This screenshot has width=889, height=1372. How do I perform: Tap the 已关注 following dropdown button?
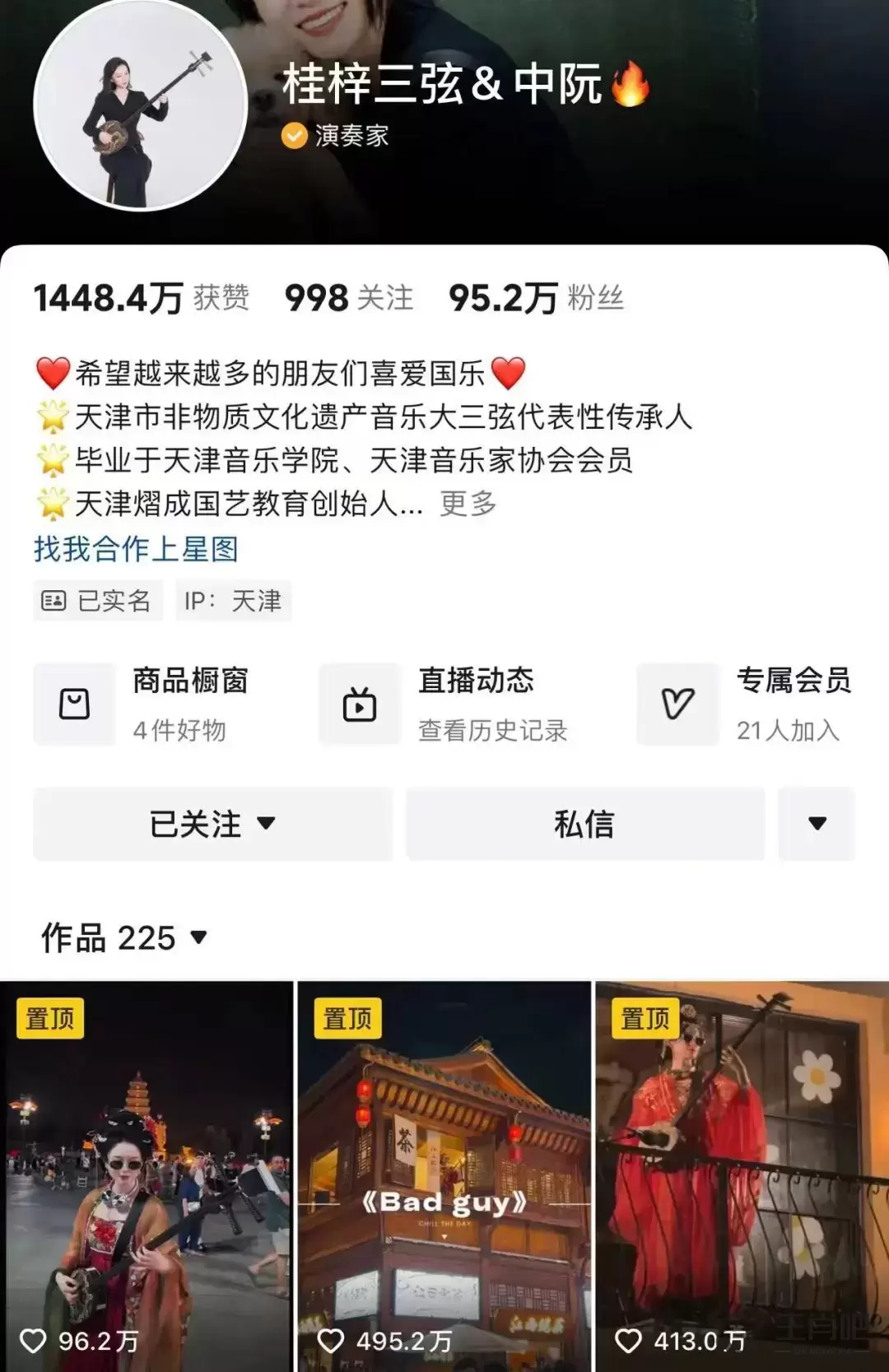[x=212, y=824]
